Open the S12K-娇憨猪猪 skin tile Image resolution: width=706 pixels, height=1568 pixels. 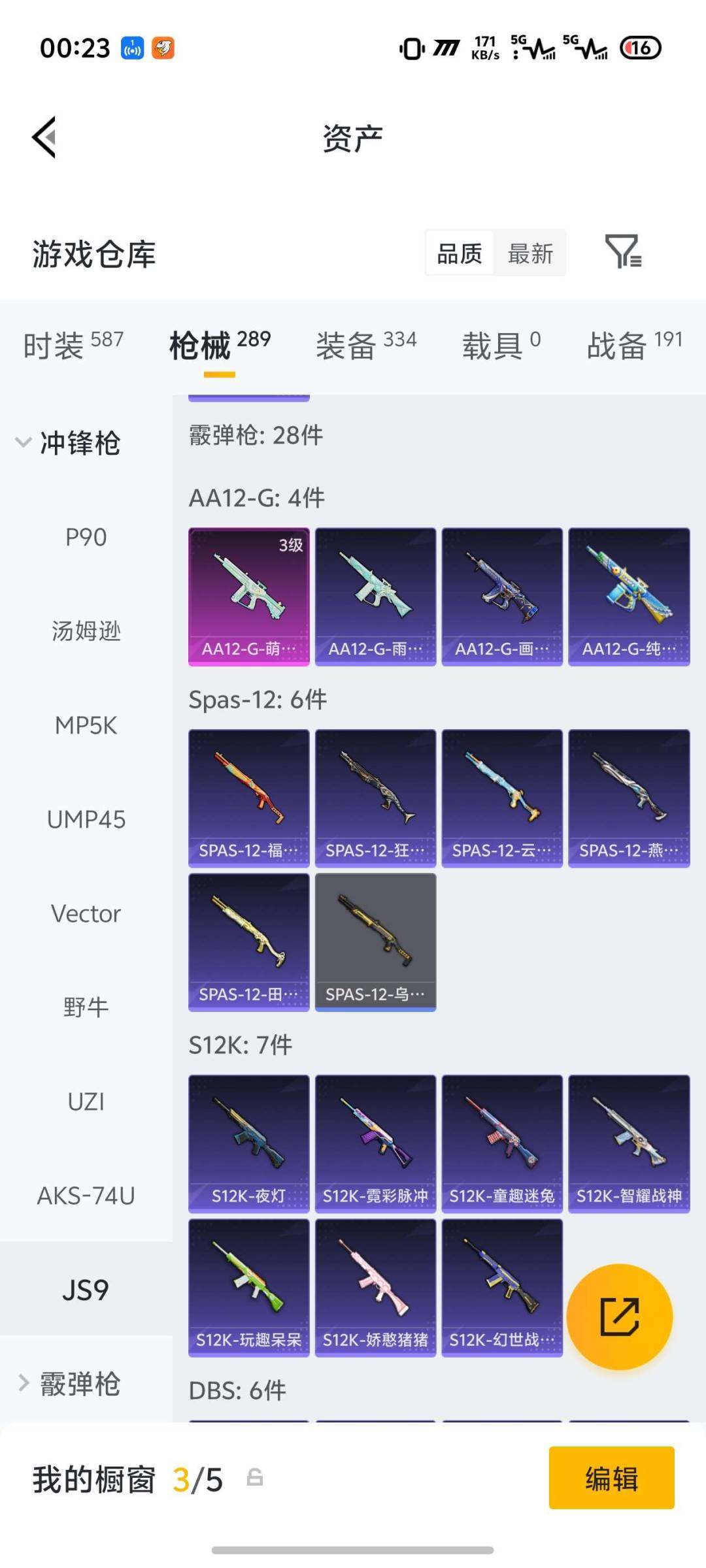point(375,1287)
